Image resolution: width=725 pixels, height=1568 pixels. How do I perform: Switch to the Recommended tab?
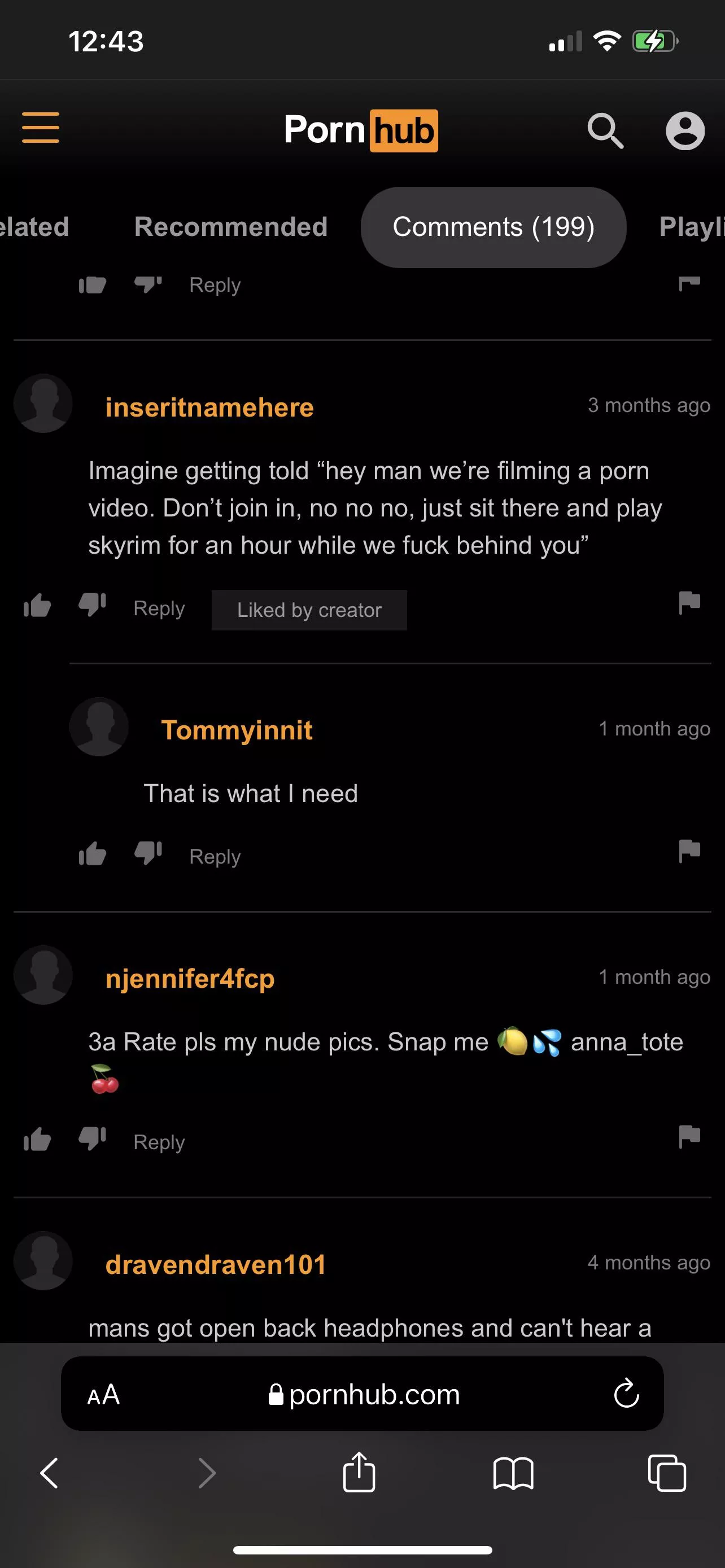pos(231,227)
